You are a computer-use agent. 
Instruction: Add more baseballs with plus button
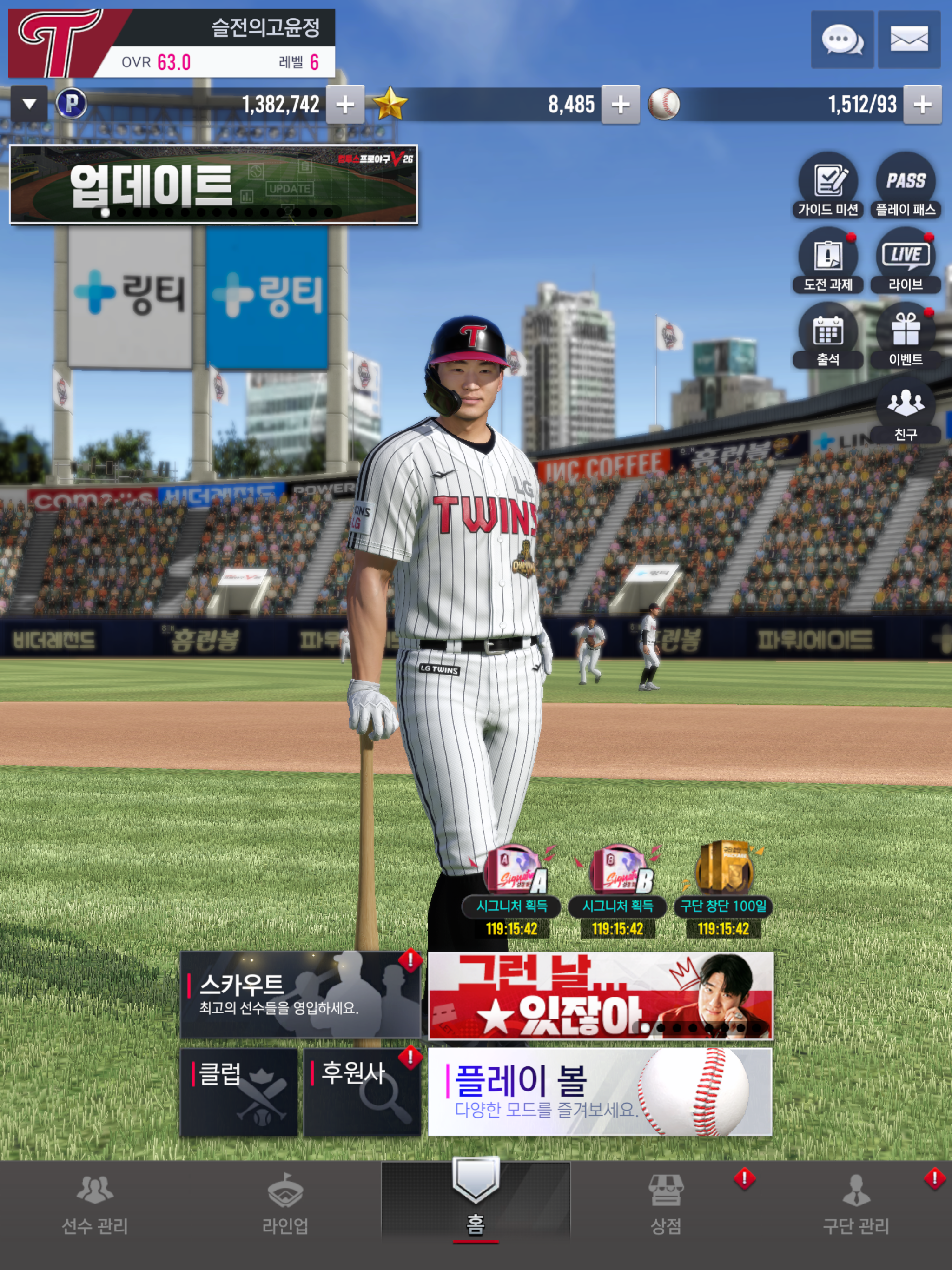[x=923, y=105]
